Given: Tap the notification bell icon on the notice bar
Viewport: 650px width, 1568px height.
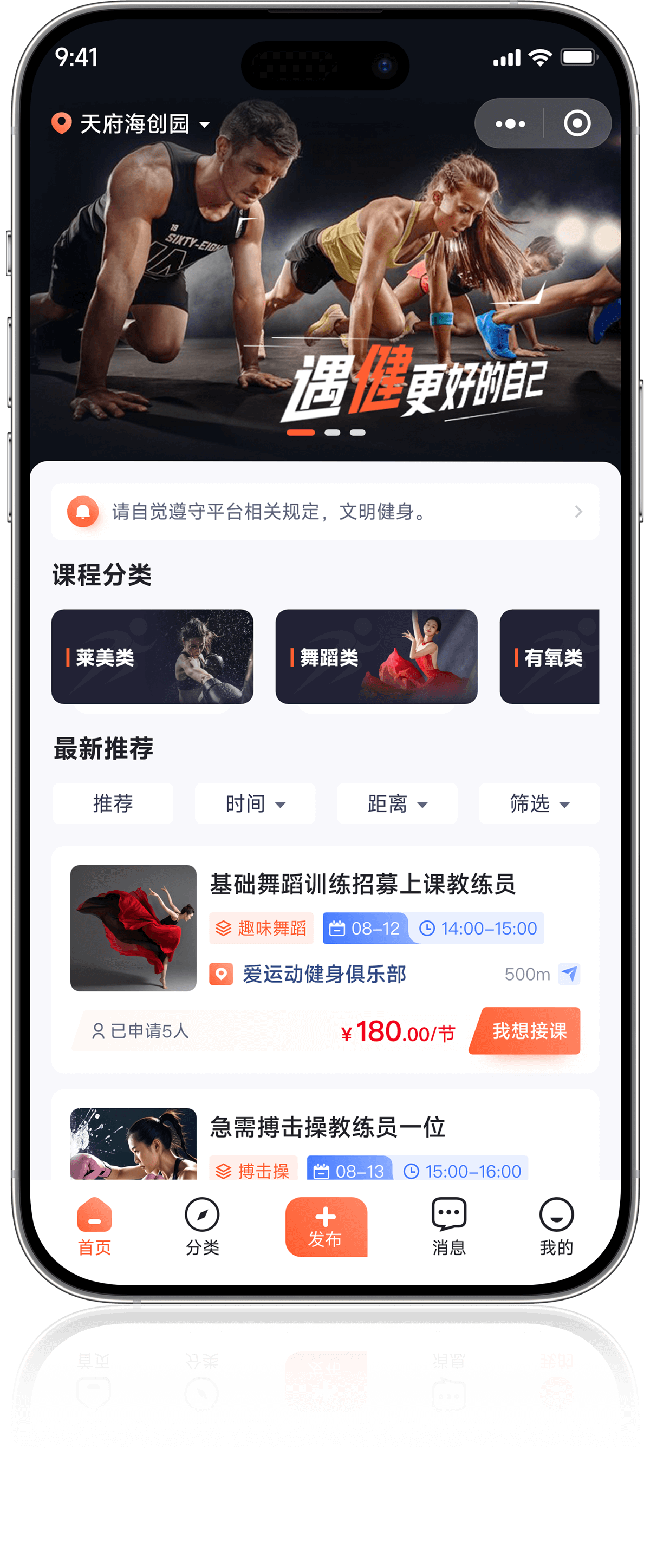Looking at the screenshot, I should (x=83, y=511).
